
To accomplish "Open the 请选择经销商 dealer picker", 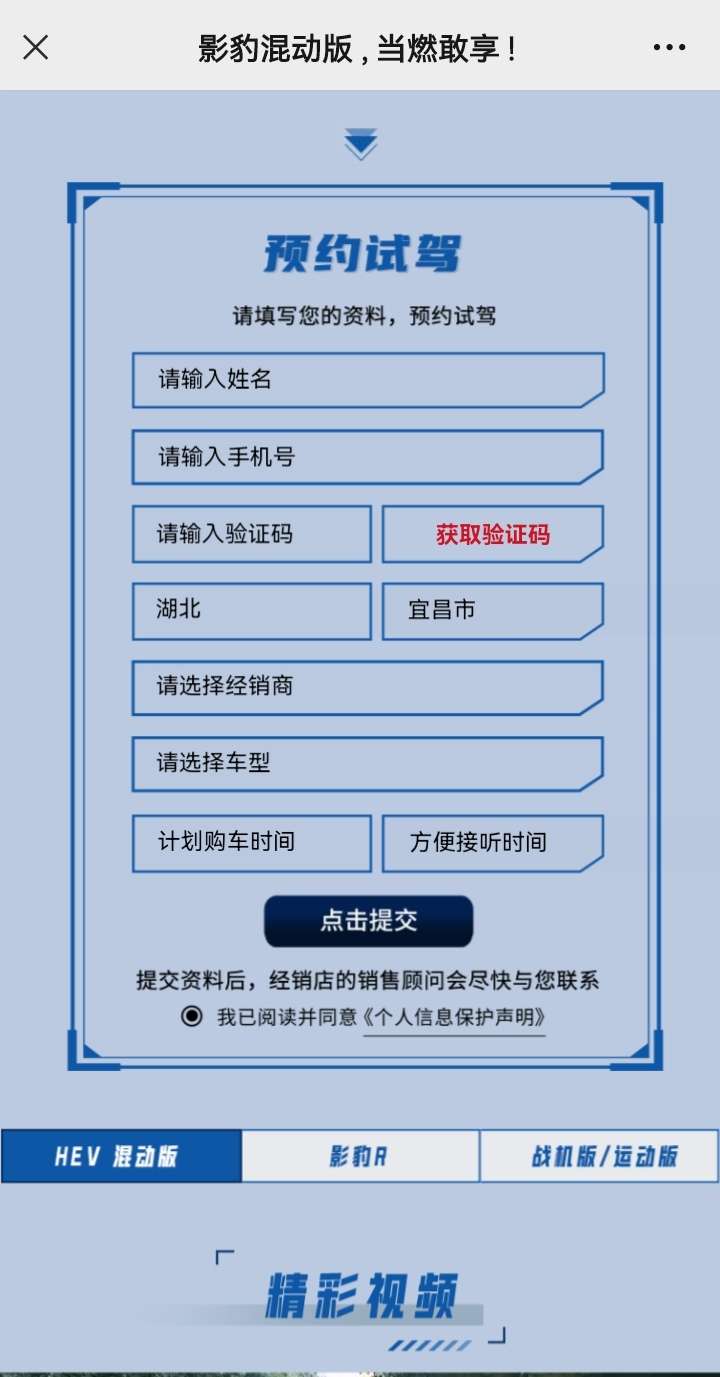I will [x=367, y=687].
